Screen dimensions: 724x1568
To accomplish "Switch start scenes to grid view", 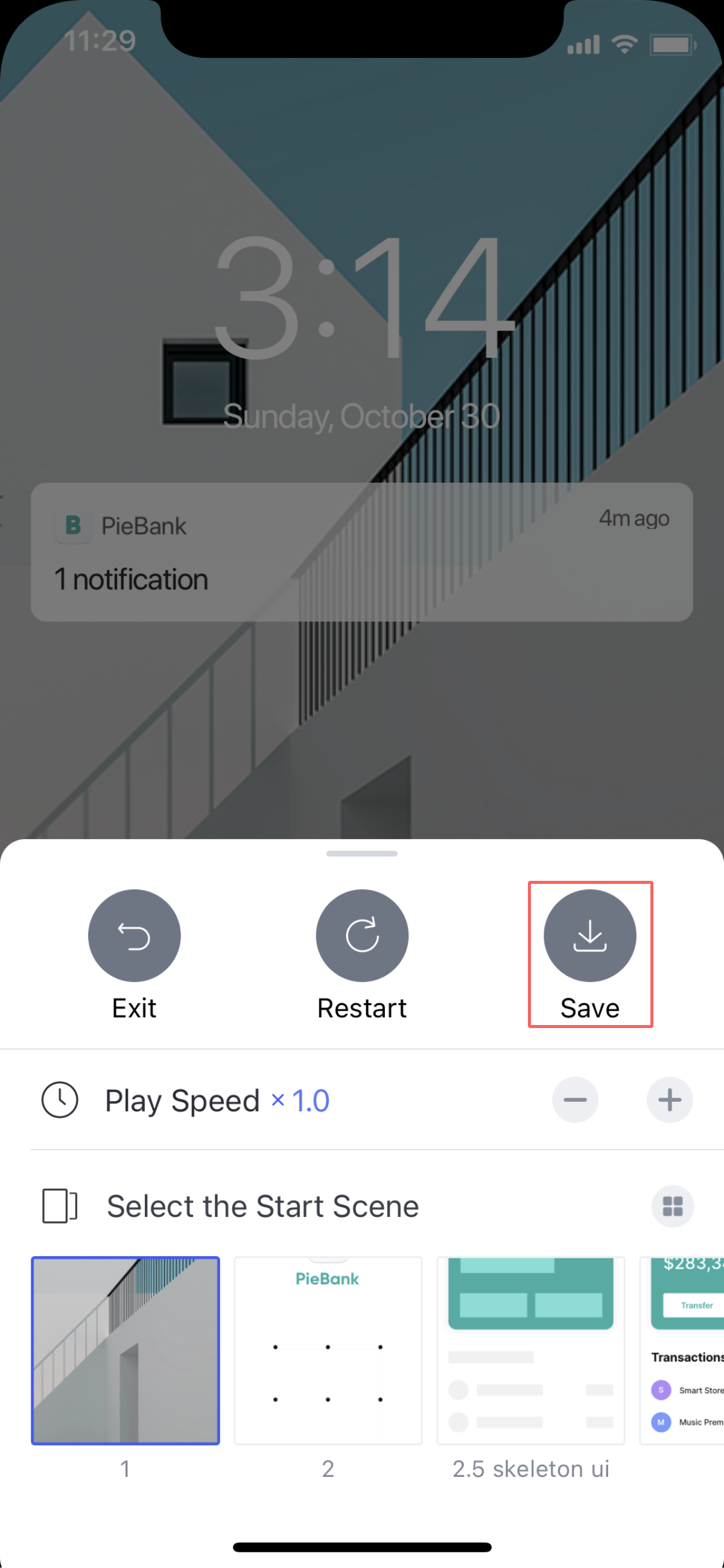I will [672, 1206].
